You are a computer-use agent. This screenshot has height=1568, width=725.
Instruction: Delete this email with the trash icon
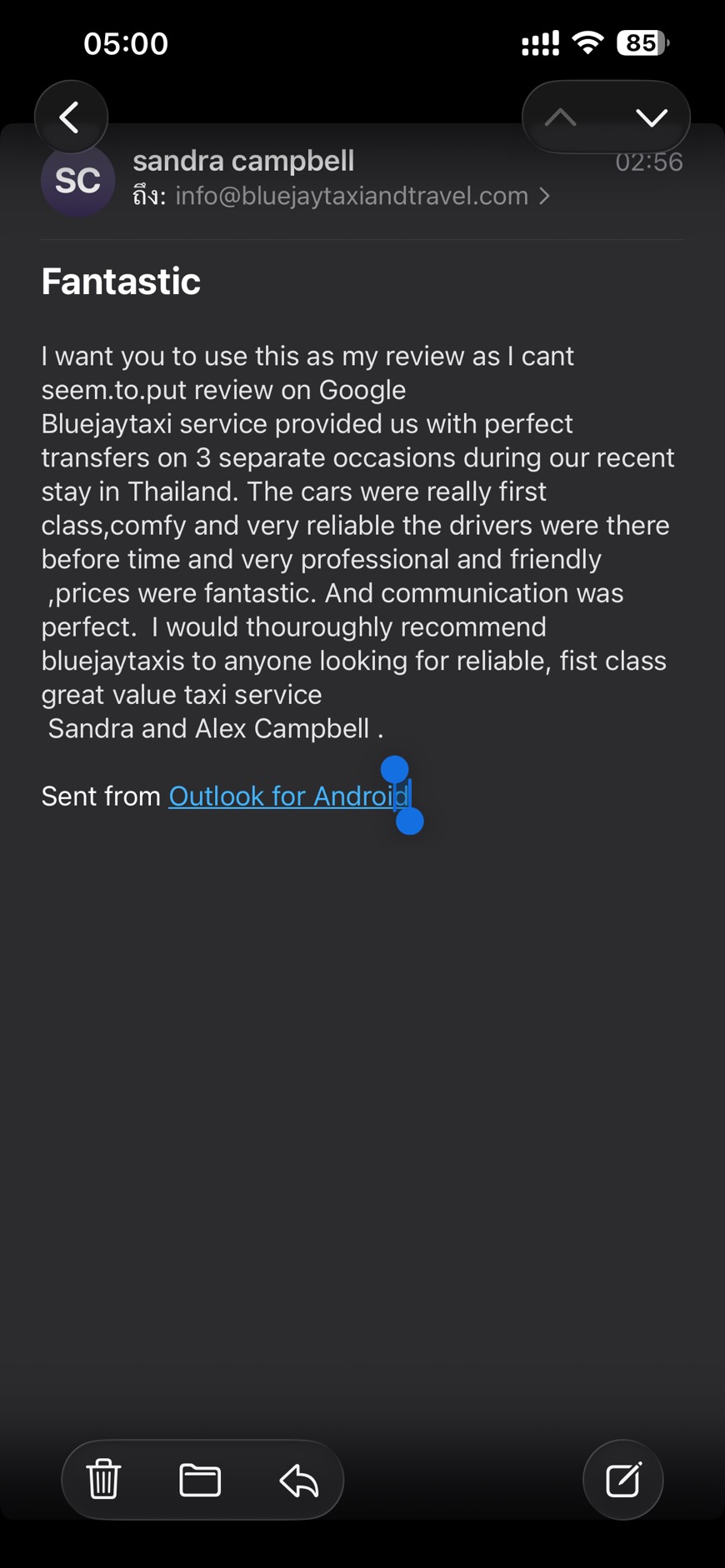click(104, 1479)
